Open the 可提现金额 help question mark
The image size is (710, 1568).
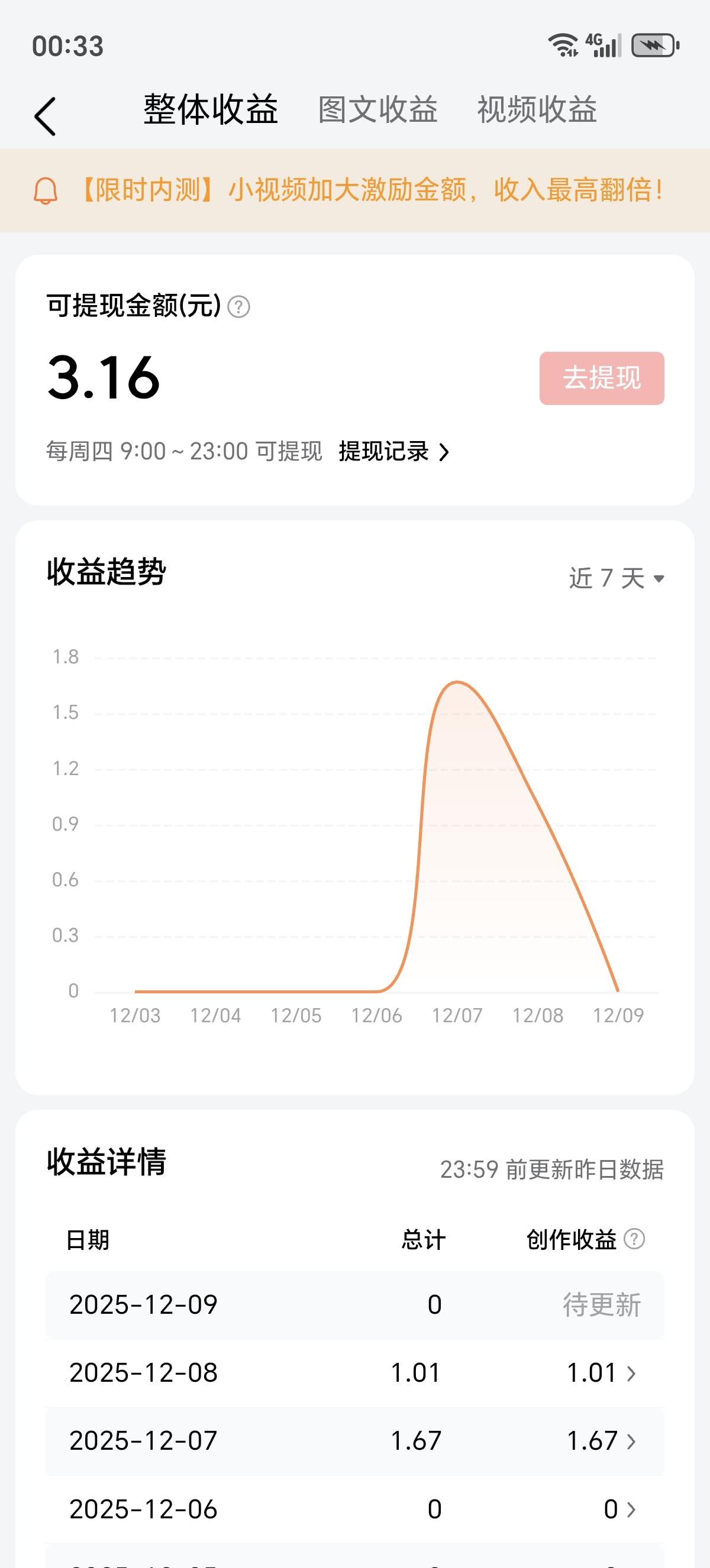coord(239,307)
